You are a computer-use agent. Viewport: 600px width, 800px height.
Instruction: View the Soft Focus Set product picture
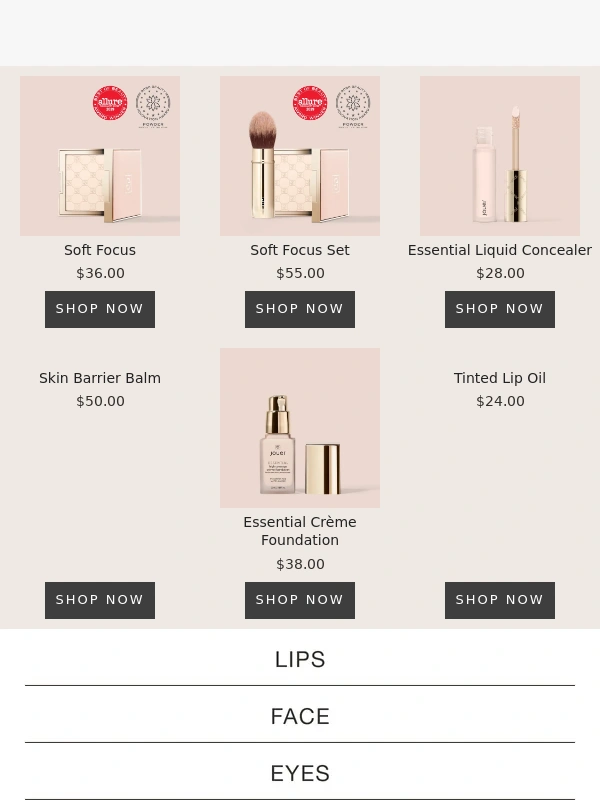pos(300,156)
